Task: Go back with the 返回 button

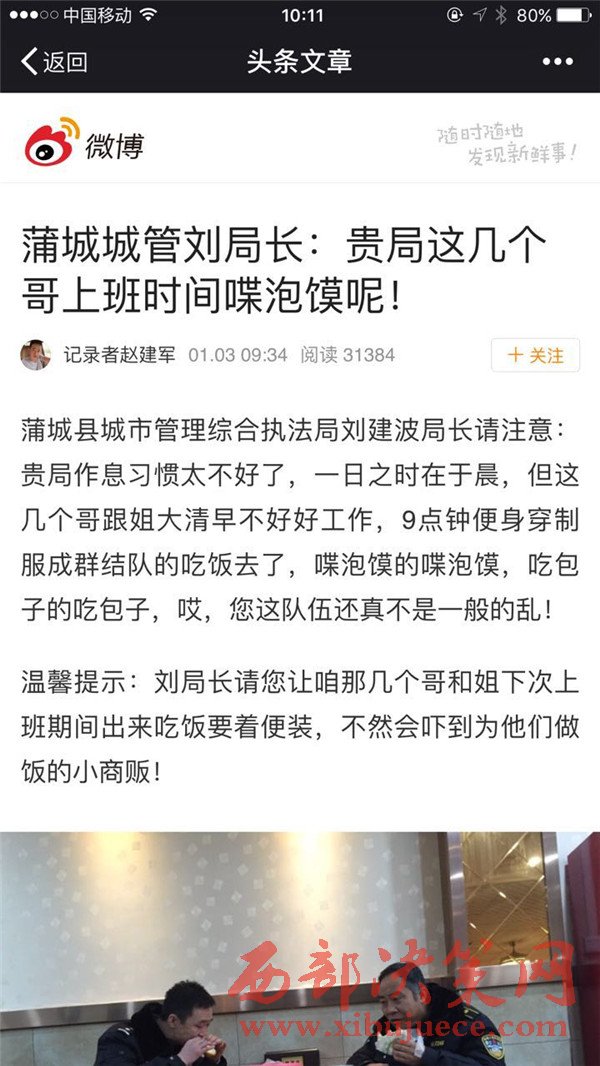Action: (54, 62)
